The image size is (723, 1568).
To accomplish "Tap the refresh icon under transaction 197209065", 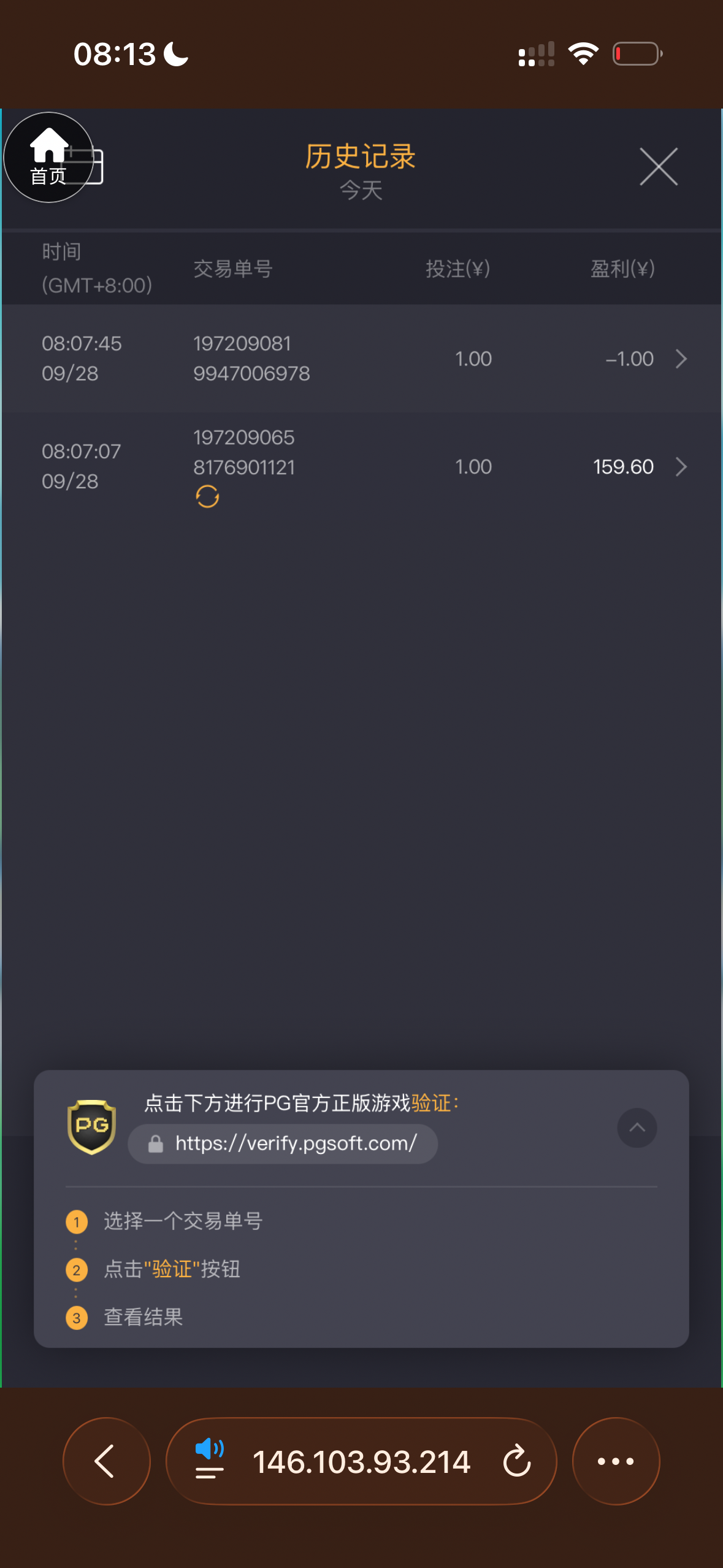I will tap(207, 496).
